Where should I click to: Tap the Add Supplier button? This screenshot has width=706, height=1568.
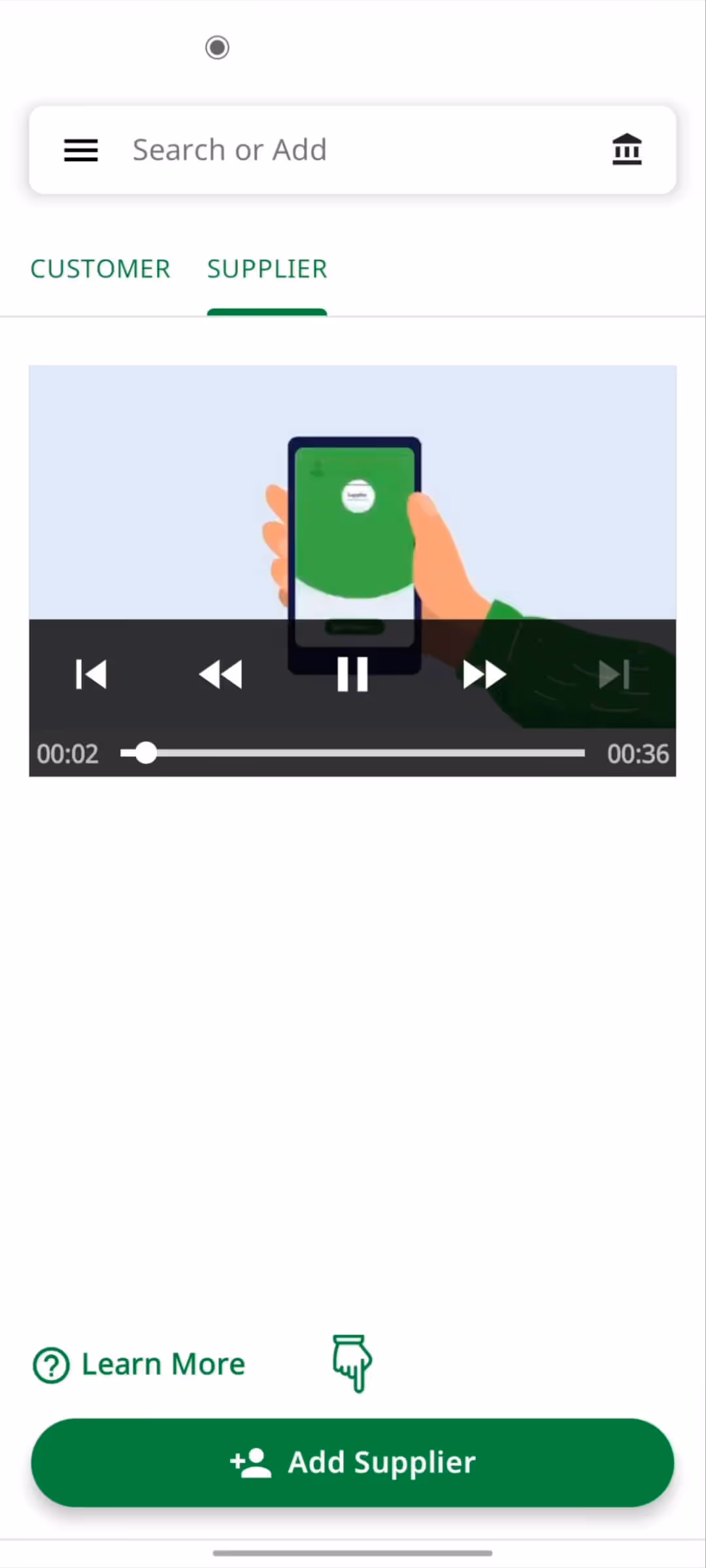tap(352, 1462)
